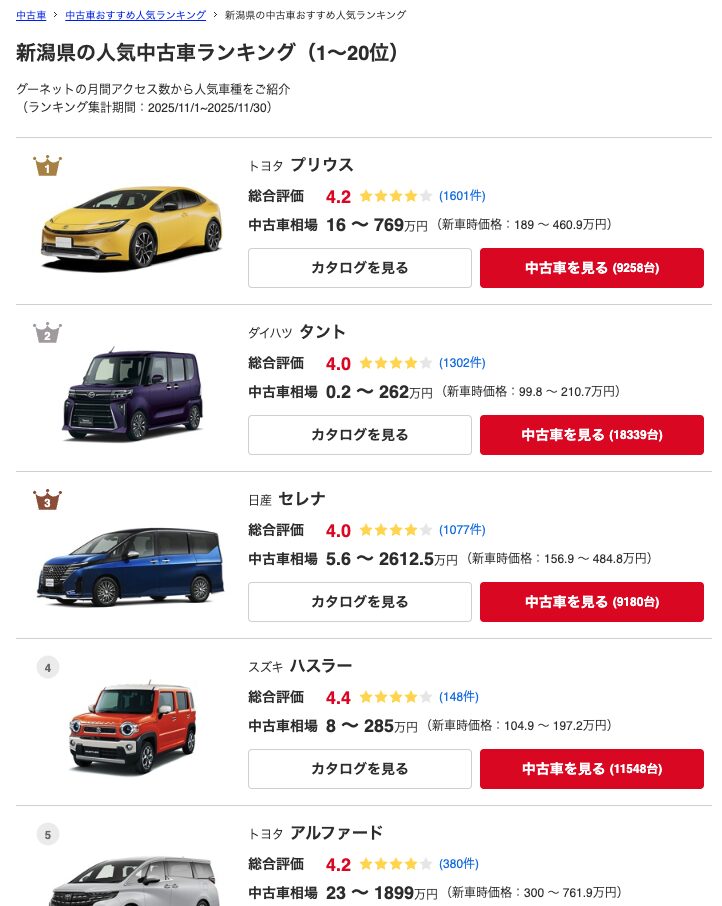Viewport: 722px width, 906px height.
Task: See the 9258 used Prius listings
Action: (591, 268)
